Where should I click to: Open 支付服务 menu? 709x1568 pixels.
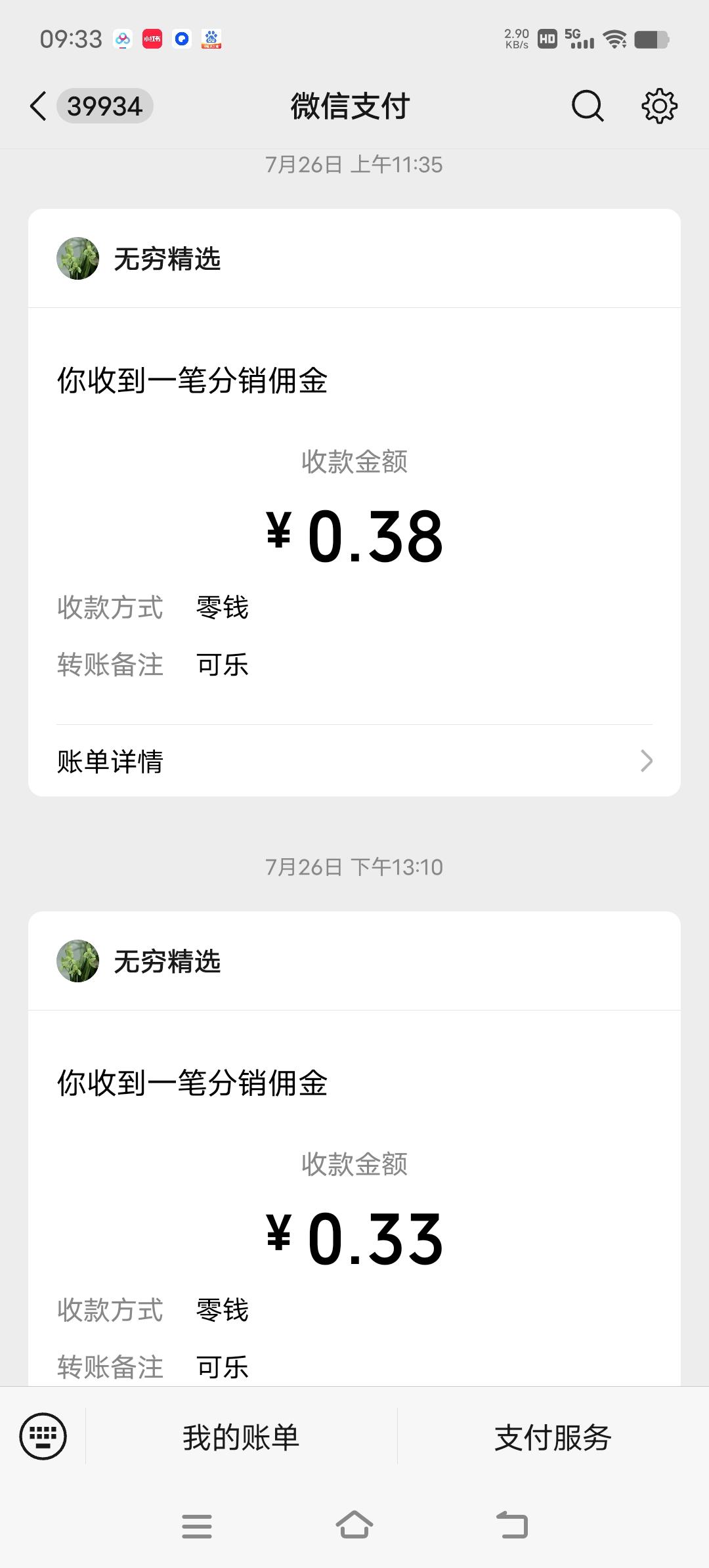pyautogui.click(x=553, y=1437)
